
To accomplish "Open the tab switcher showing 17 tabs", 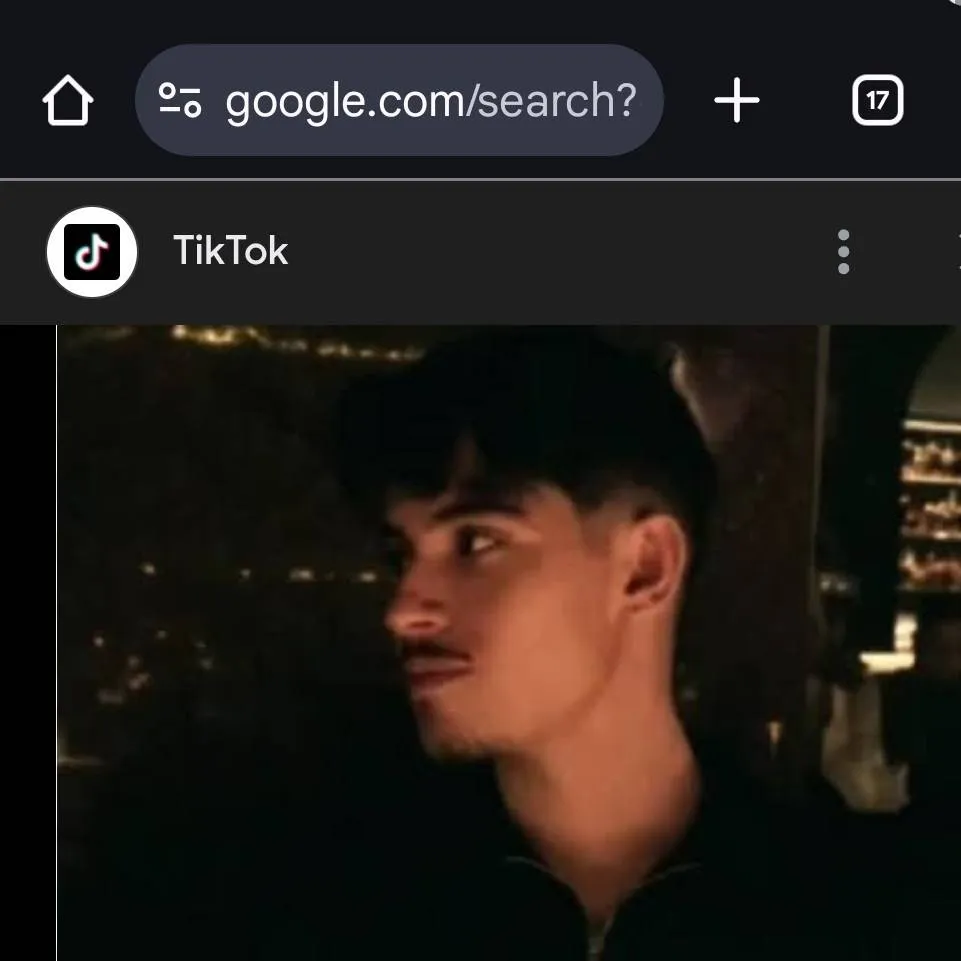I will click(x=877, y=101).
